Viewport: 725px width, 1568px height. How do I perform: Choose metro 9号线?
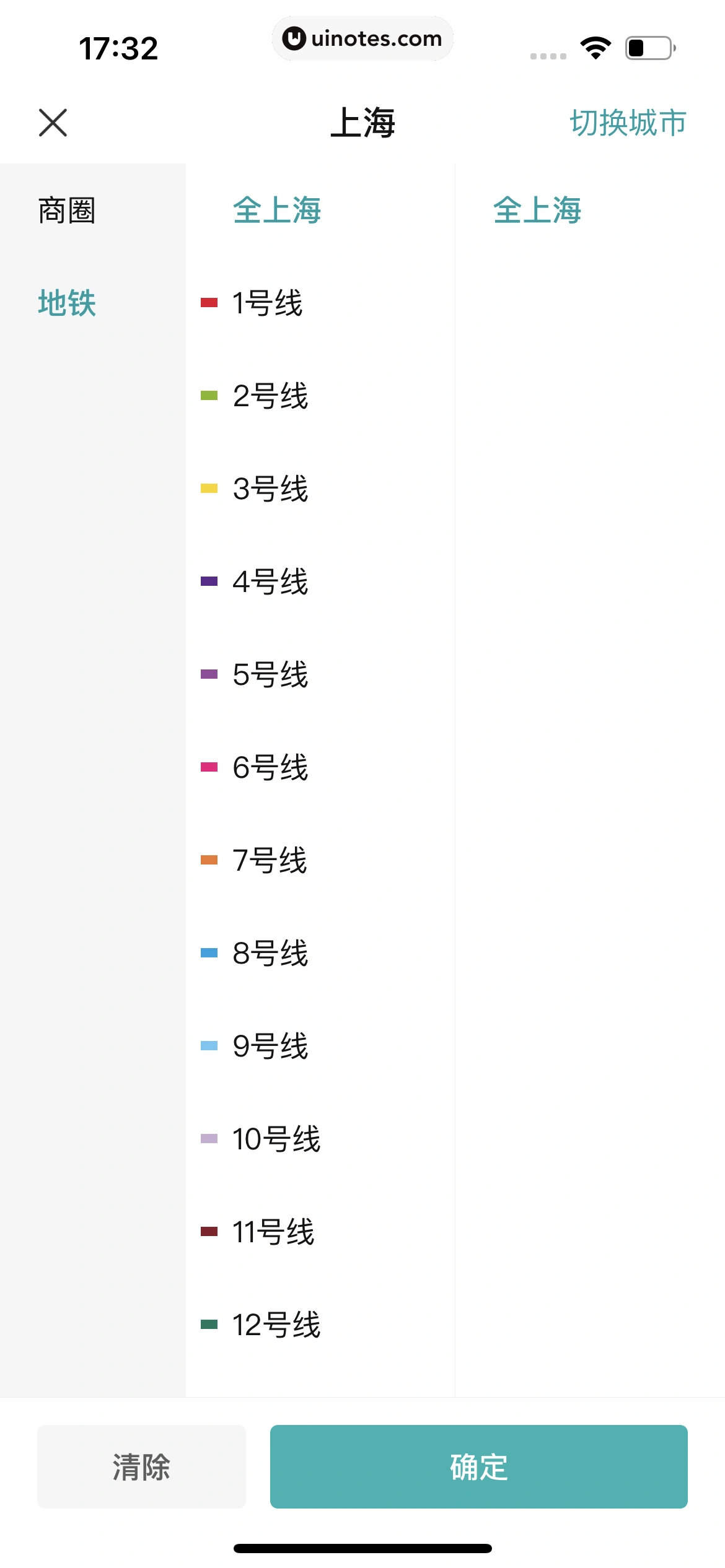coord(320,1046)
